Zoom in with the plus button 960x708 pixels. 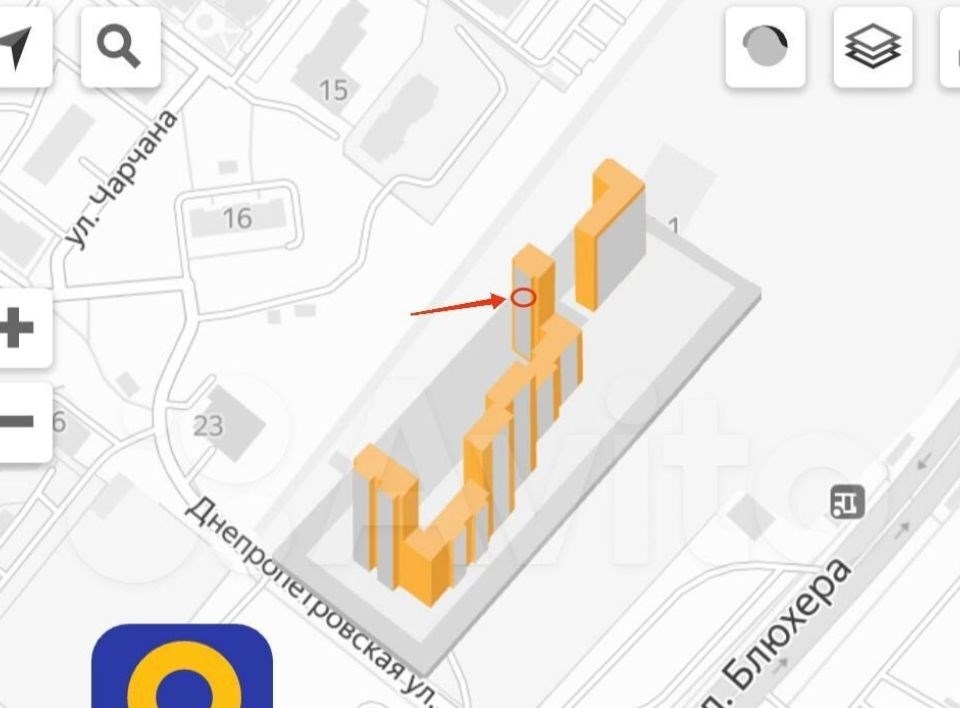click(x=18, y=327)
